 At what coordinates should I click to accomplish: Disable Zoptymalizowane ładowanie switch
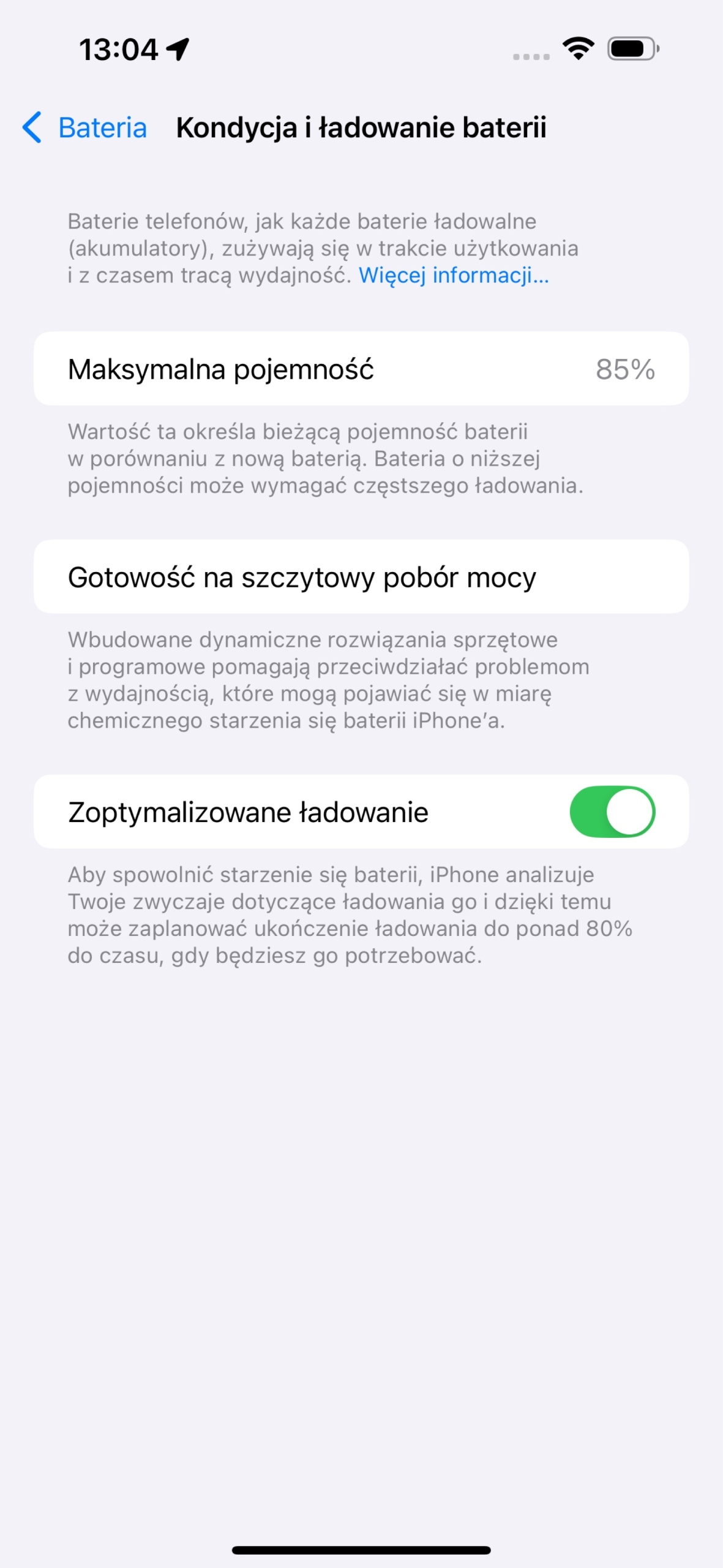coord(612,812)
